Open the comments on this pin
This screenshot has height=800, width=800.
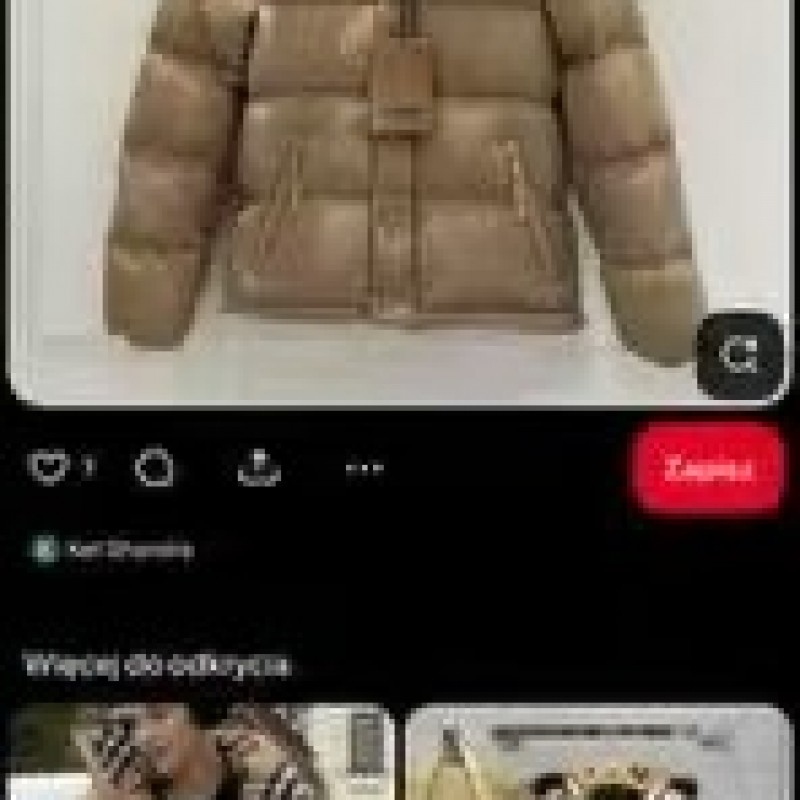[x=154, y=467]
